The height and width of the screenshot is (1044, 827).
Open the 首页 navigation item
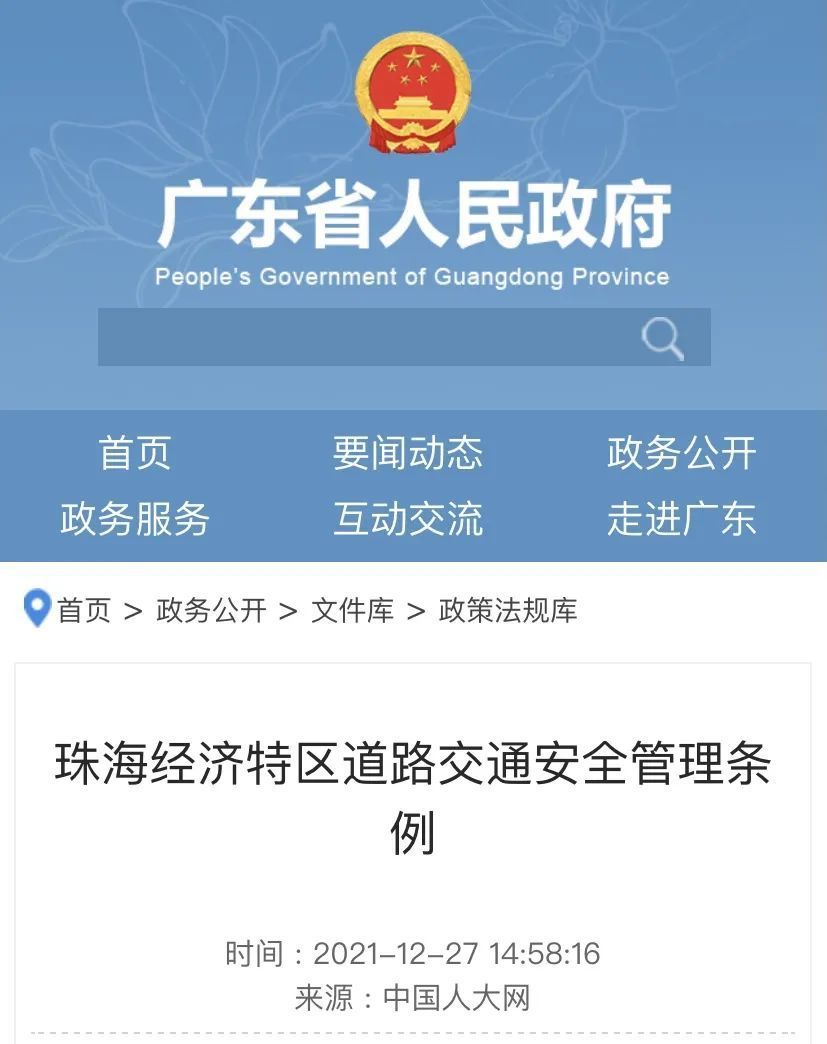click(135, 453)
